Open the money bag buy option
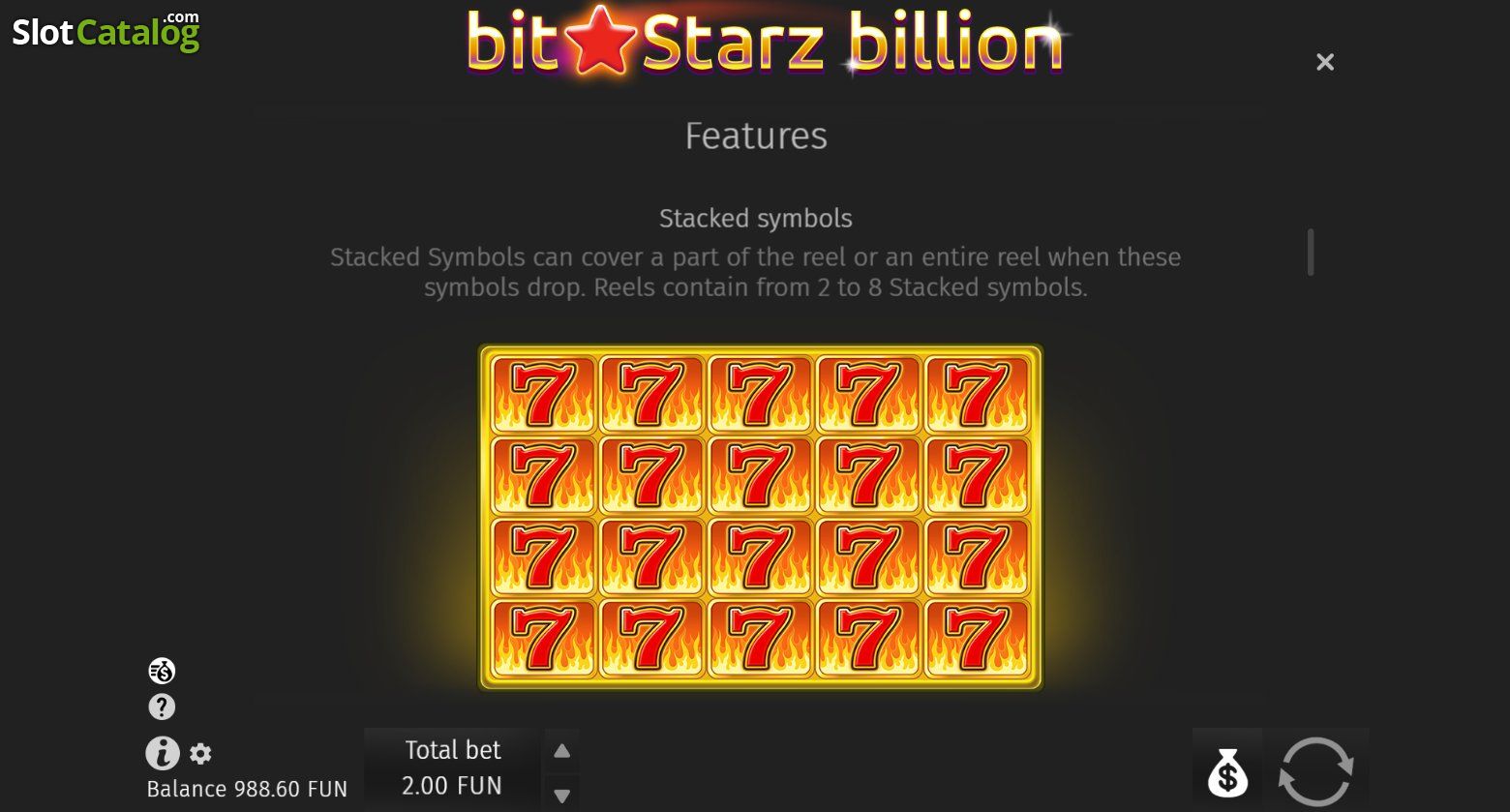Viewport: 1510px width, 812px height. click(1227, 771)
